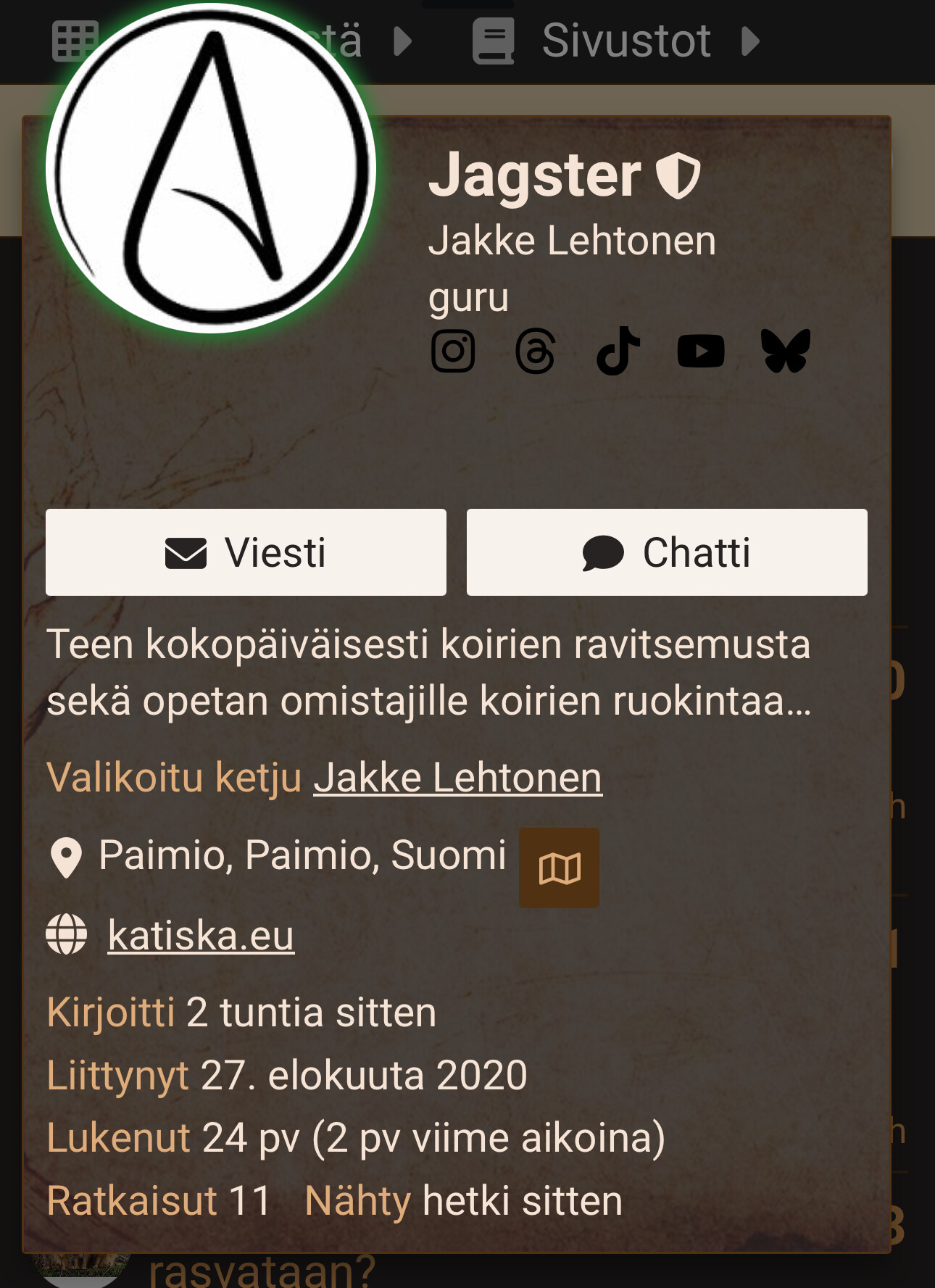Show Paimio location on the map

559,868
